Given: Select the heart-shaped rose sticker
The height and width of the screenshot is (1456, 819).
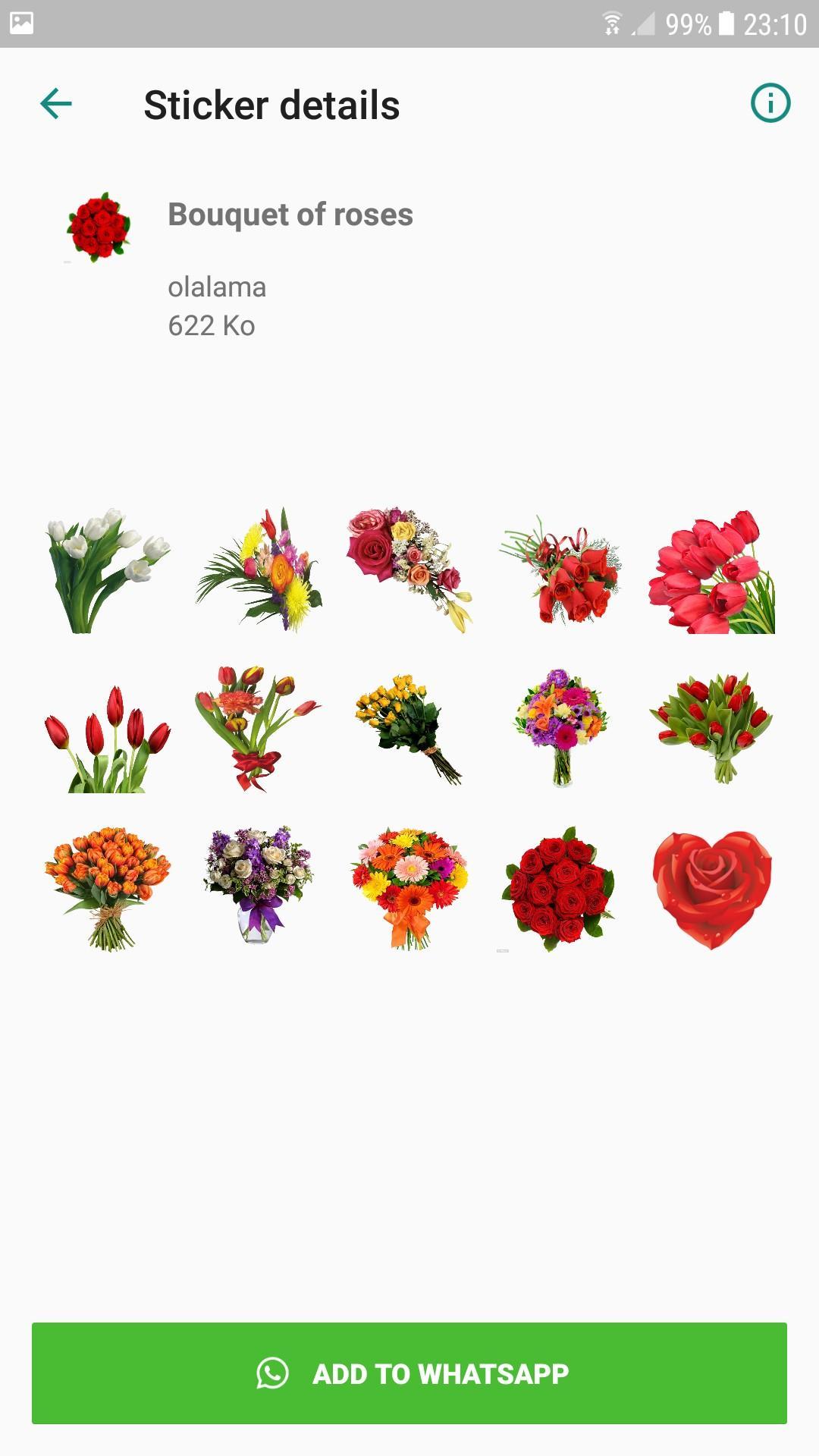Looking at the screenshot, I should 711,889.
